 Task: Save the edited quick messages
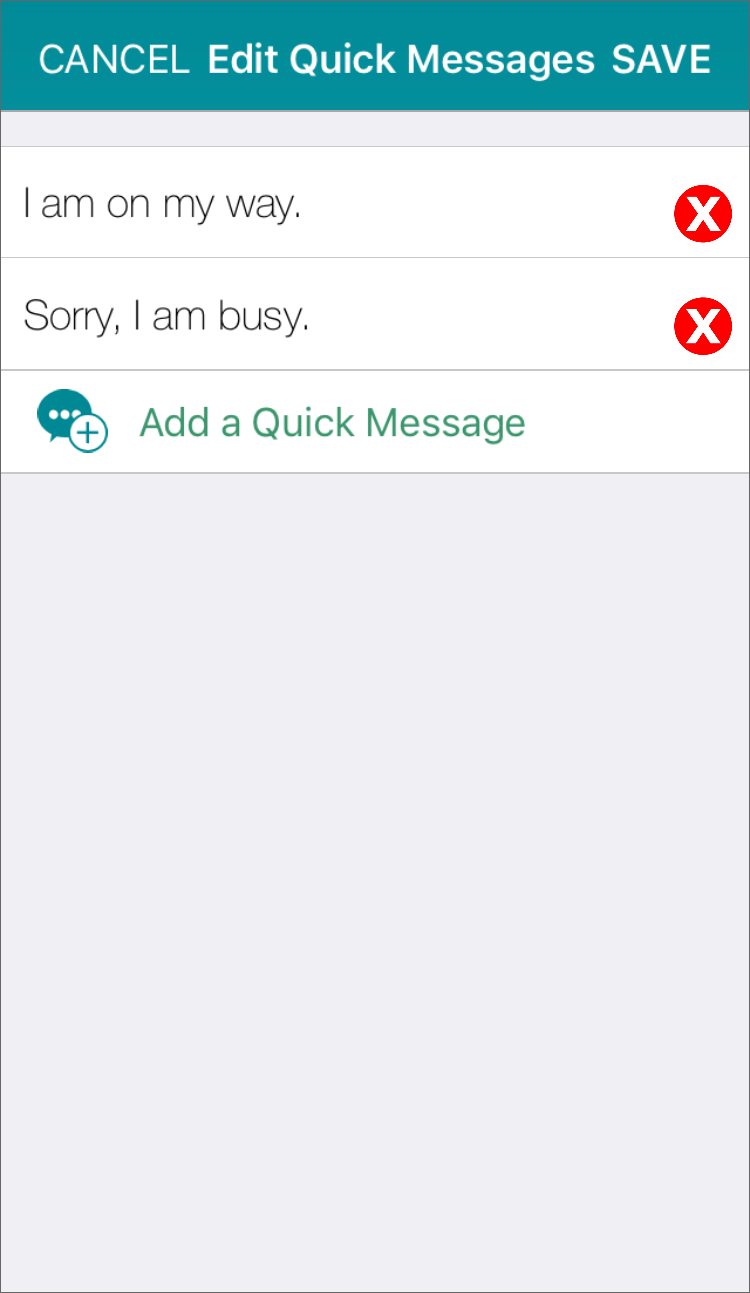pos(661,60)
